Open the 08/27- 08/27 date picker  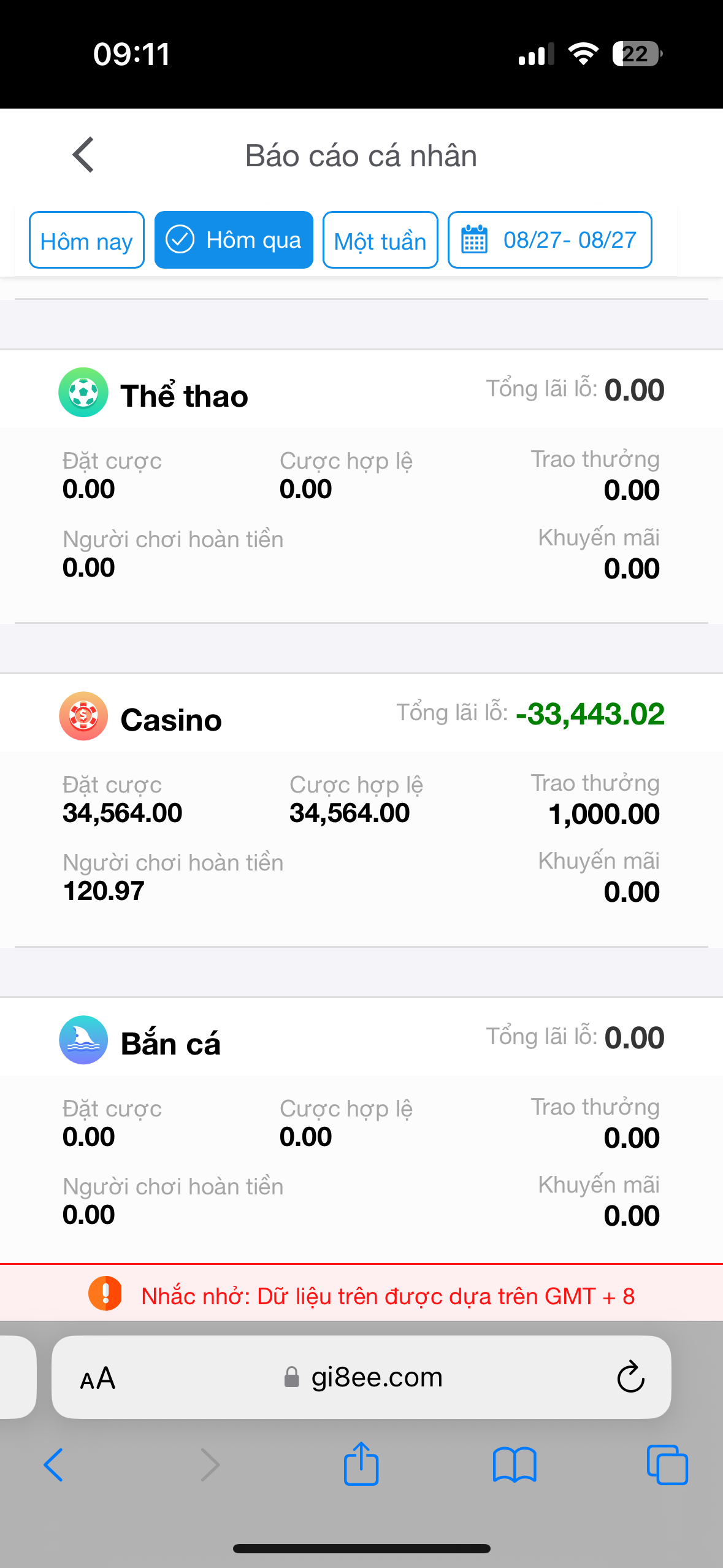pyautogui.click(x=549, y=240)
